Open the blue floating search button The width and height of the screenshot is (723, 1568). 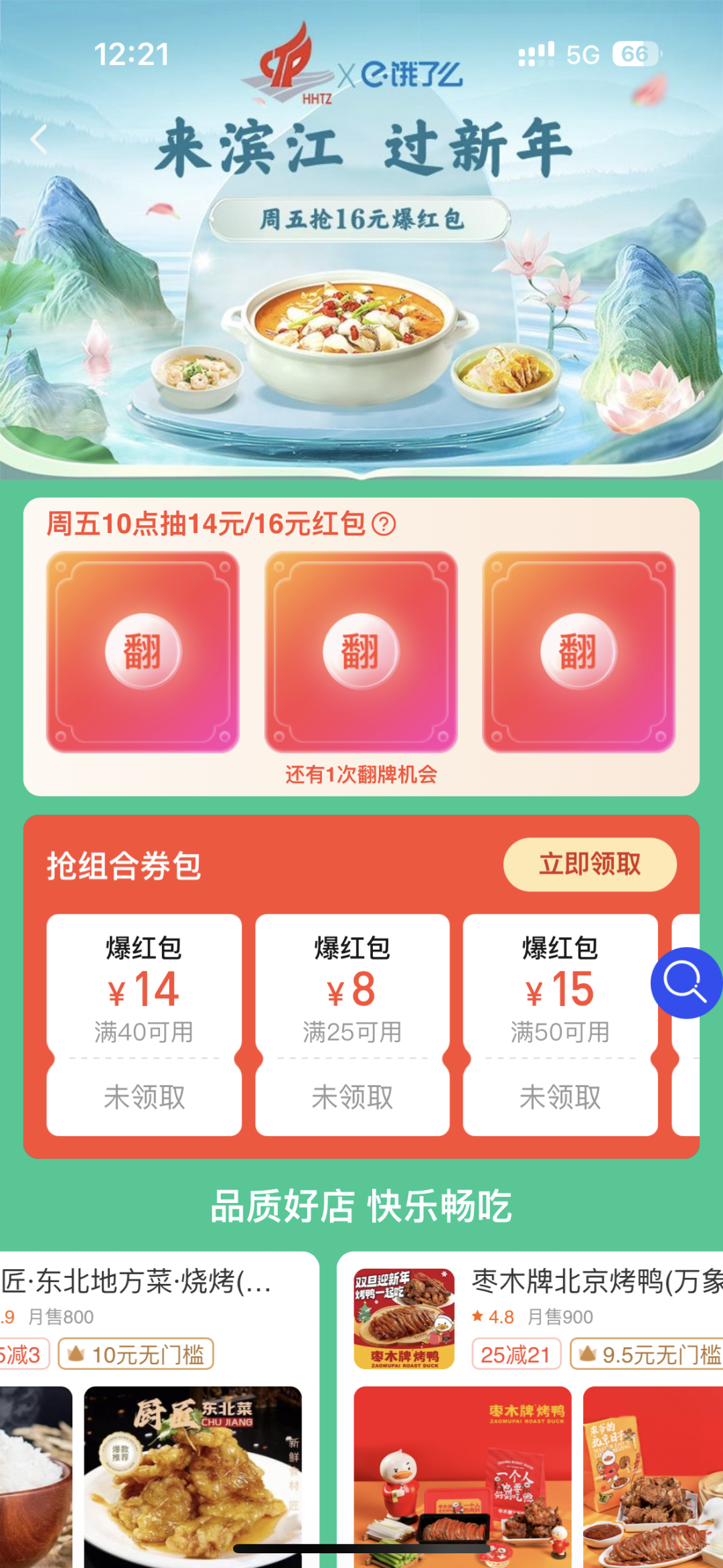(686, 983)
